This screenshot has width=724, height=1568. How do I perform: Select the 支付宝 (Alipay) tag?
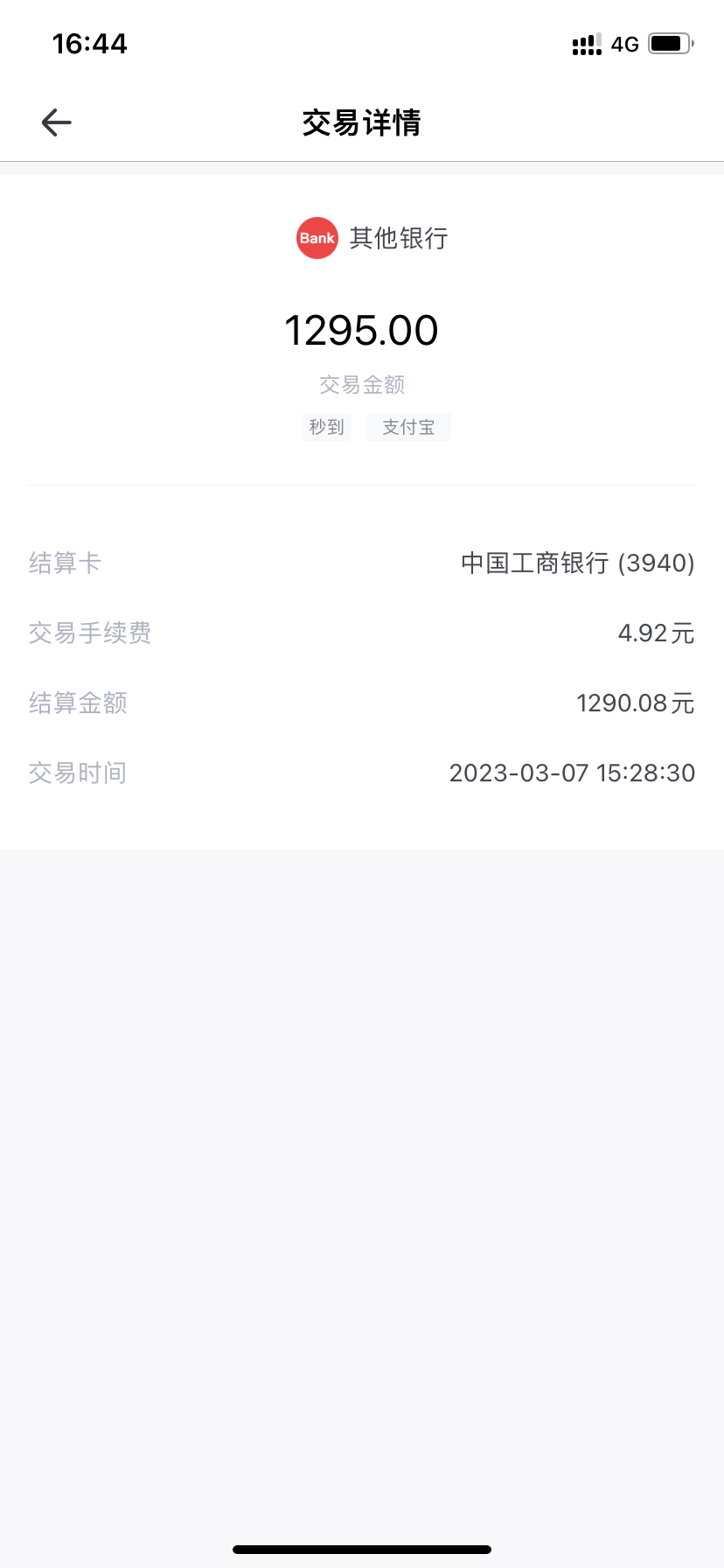408,427
